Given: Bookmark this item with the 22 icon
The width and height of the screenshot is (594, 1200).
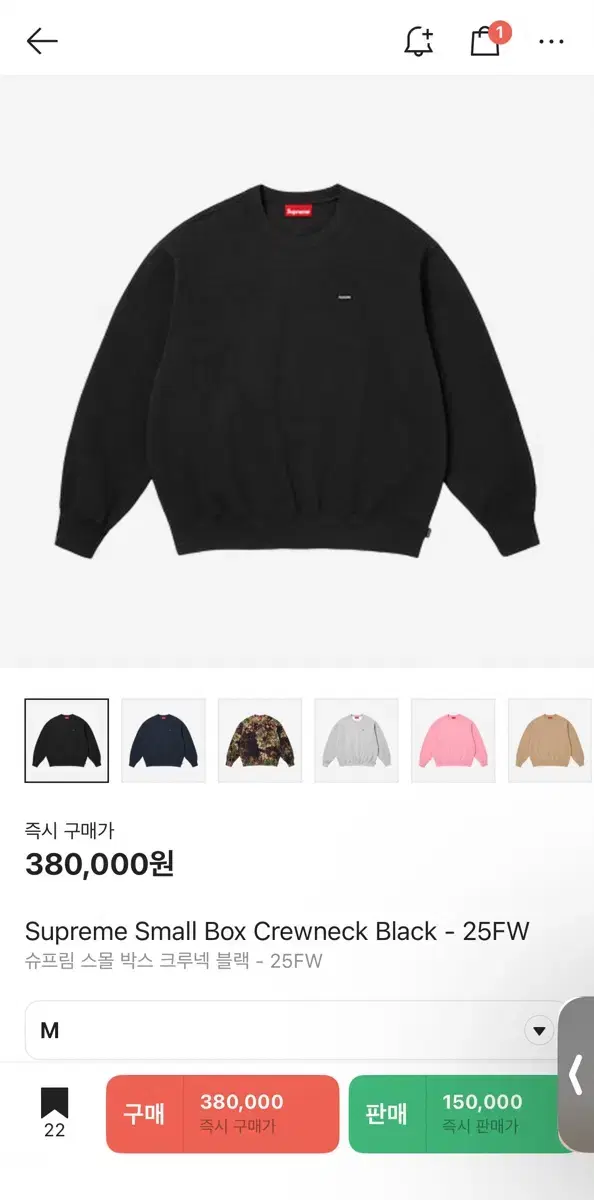Looking at the screenshot, I should (x=54, y=1113).
